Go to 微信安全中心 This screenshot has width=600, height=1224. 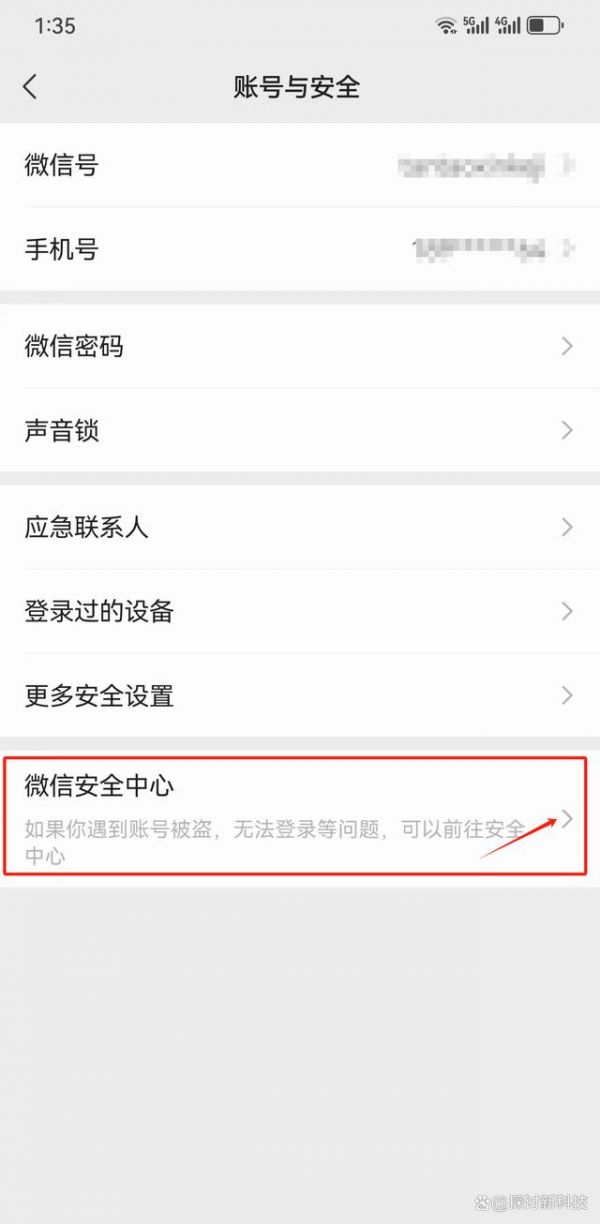point(300,817)
